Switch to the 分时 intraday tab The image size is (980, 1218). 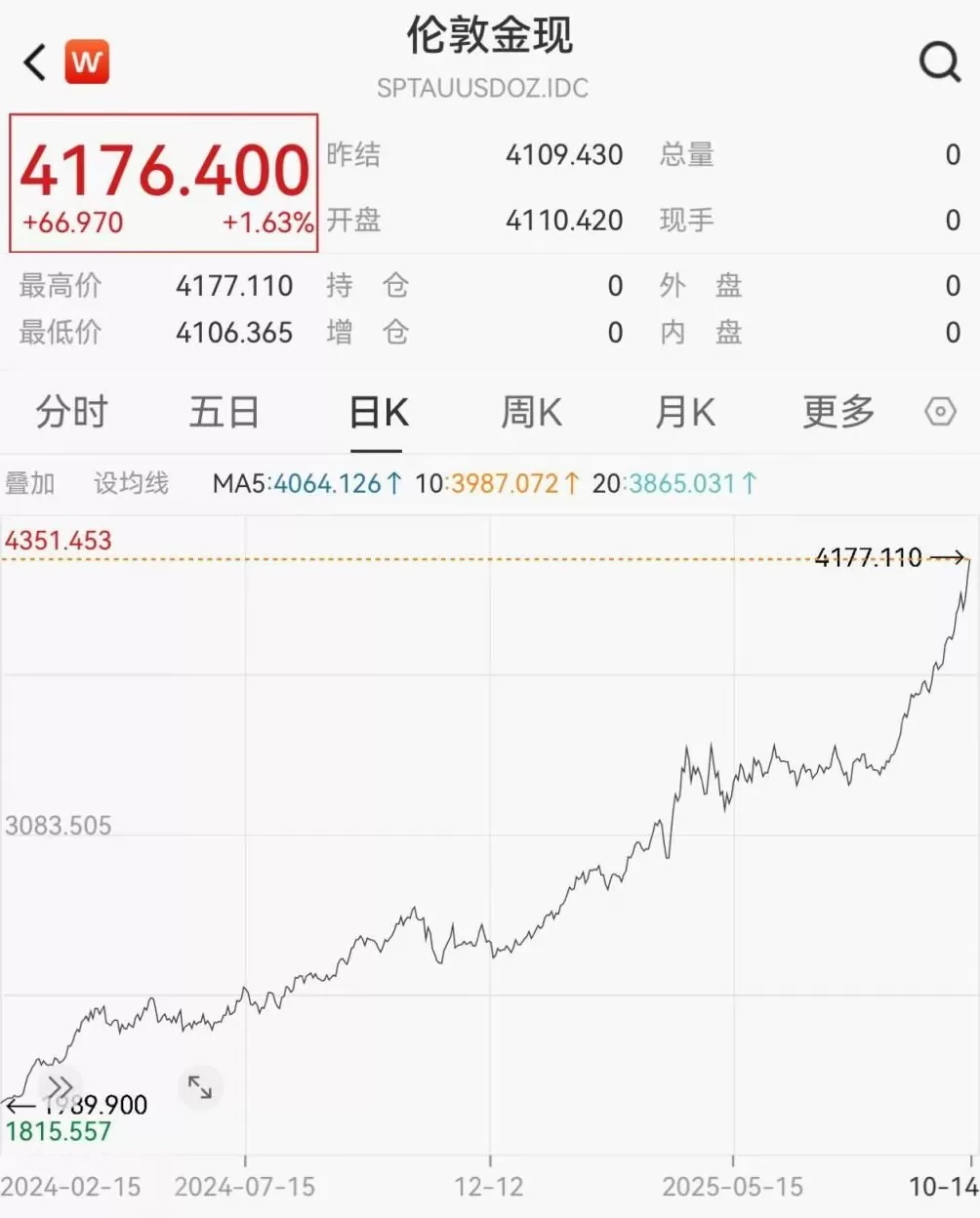click(x=70, y=412)
